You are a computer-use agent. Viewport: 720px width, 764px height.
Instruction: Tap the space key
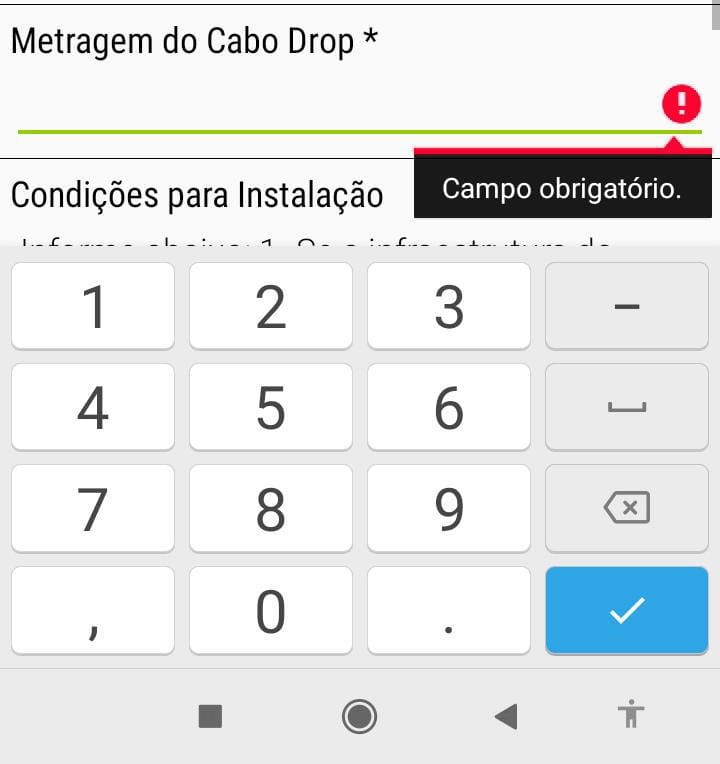point(627,407)
